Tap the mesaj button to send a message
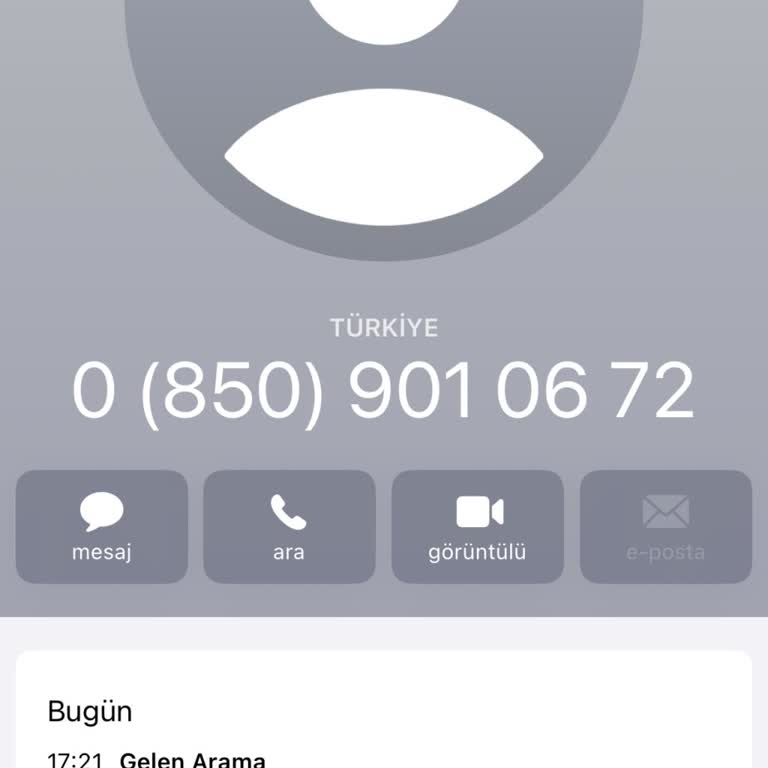This screenshot has height=768, width=768. (102, 526)
